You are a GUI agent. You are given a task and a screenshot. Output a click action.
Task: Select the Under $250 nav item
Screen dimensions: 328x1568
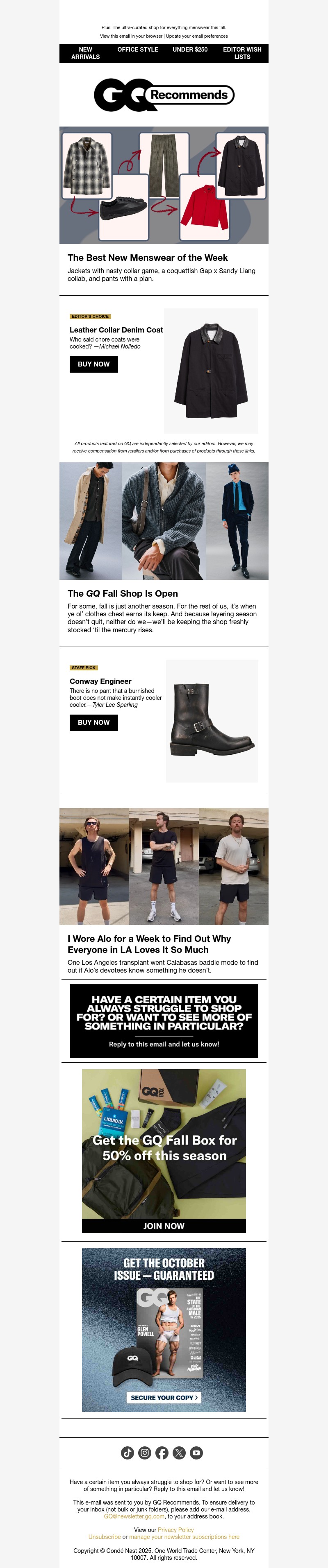[189, 49]
